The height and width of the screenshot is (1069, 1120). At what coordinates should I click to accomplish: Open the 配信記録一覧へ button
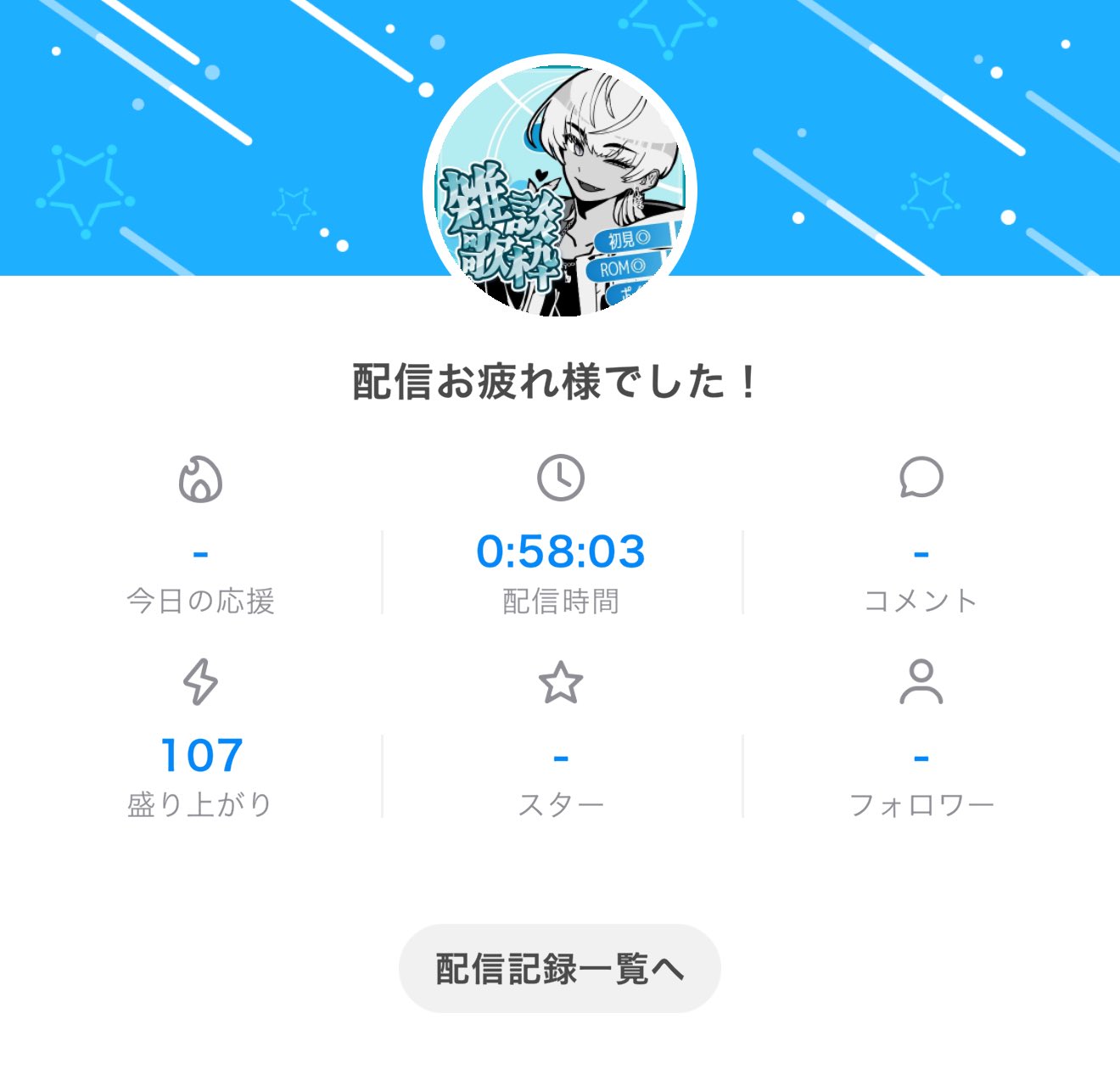click(559, 968)
